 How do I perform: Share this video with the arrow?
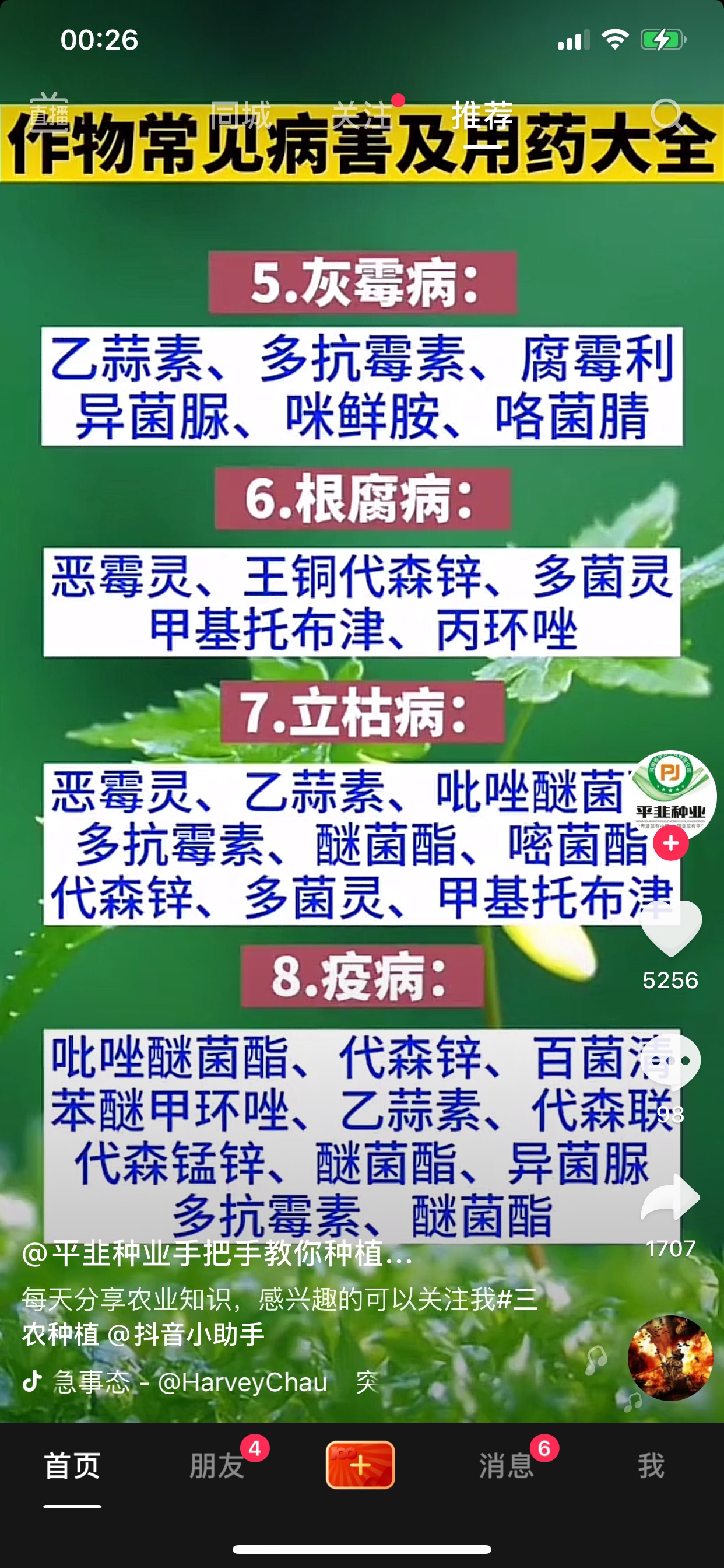pyautogui.click(x=671, y=1196)
